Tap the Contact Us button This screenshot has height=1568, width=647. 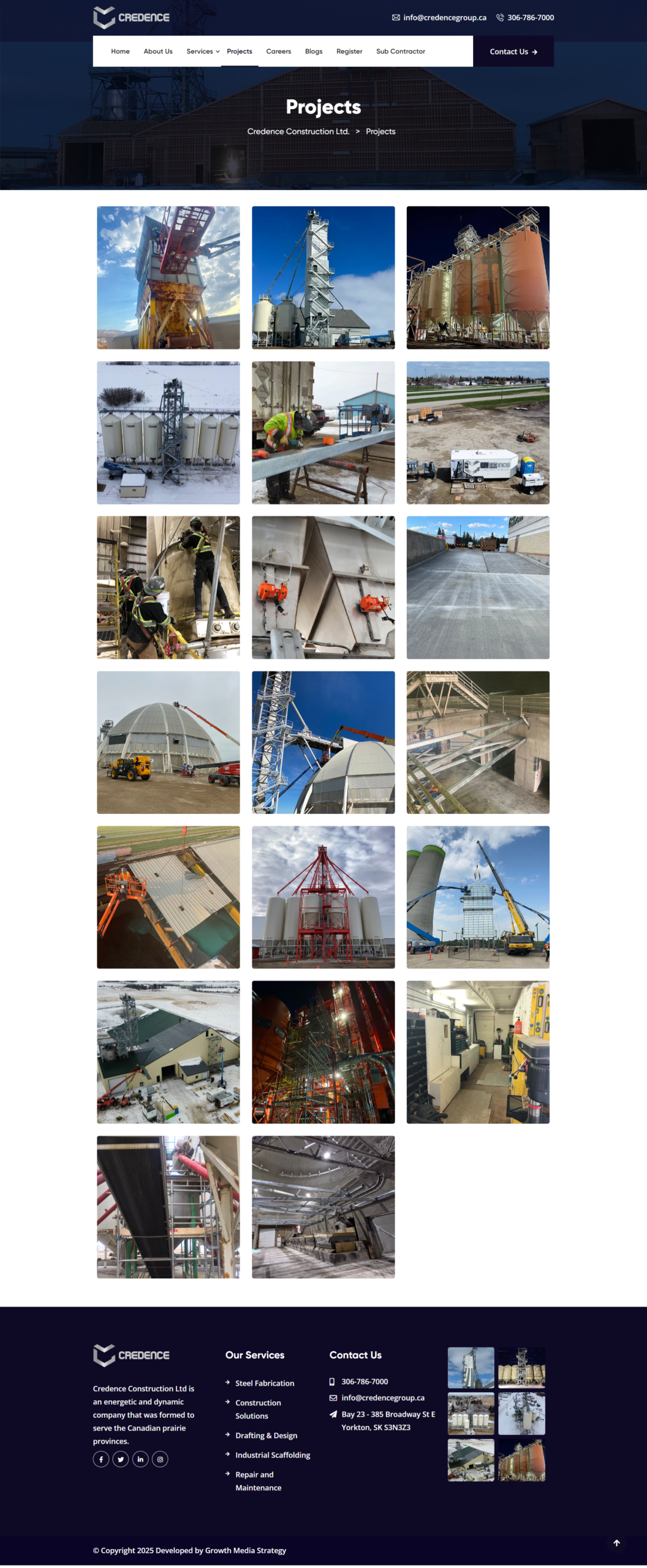[513, 51]
